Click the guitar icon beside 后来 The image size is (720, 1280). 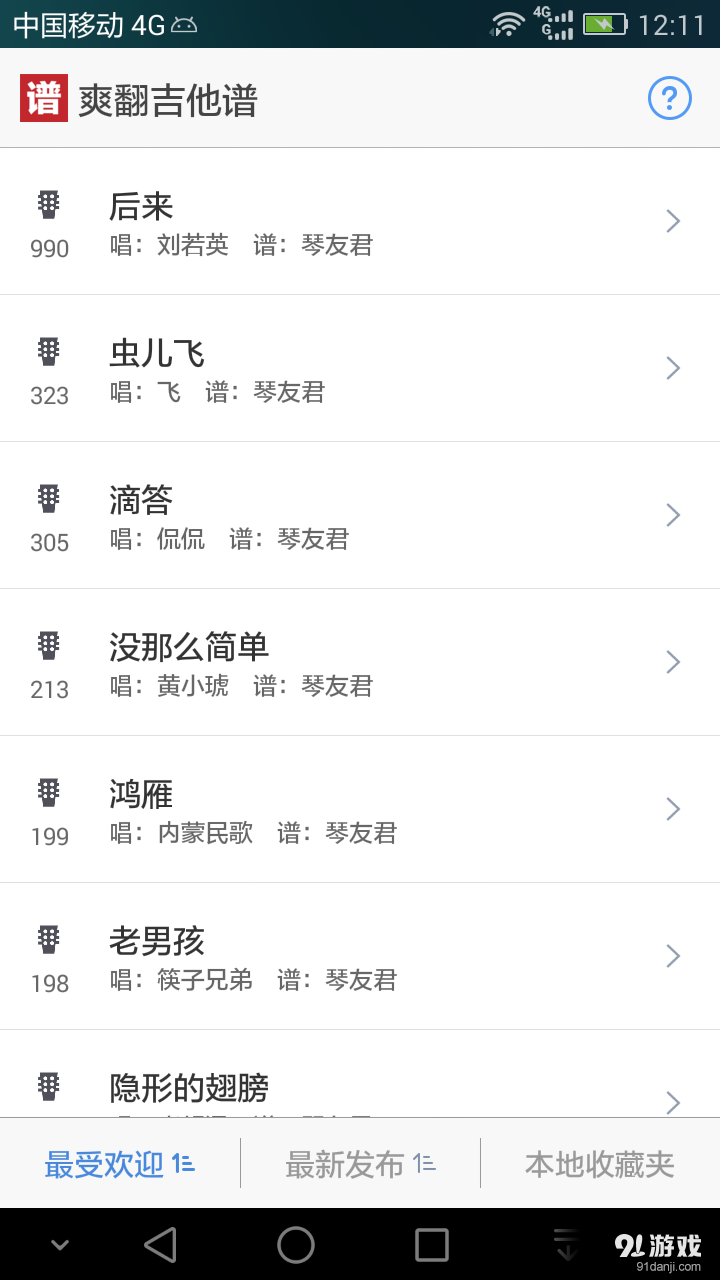[48, 205]
